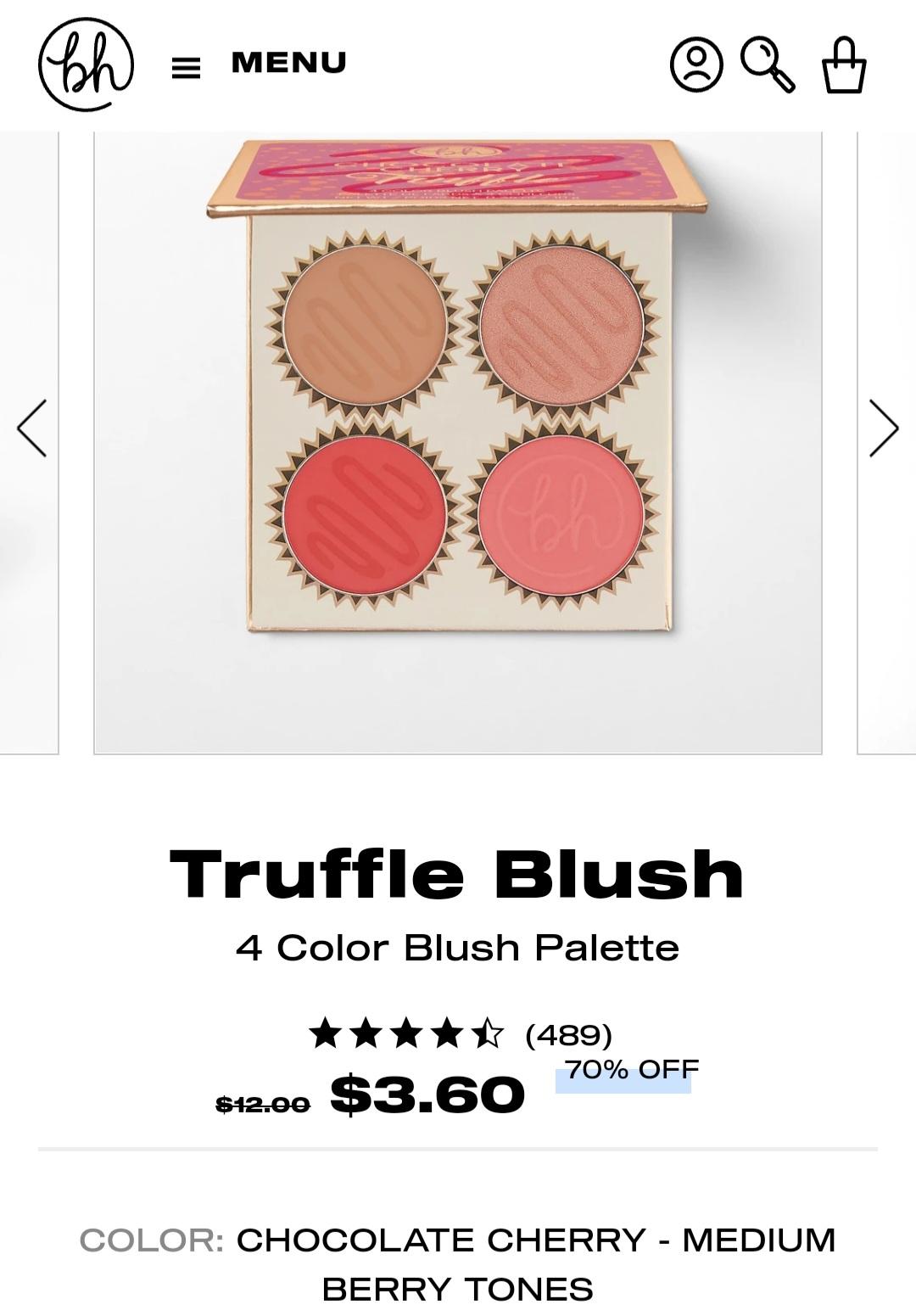View the shopping bag
The height and width of the screenshot is (1316, 916).
[x=844, y=64]
